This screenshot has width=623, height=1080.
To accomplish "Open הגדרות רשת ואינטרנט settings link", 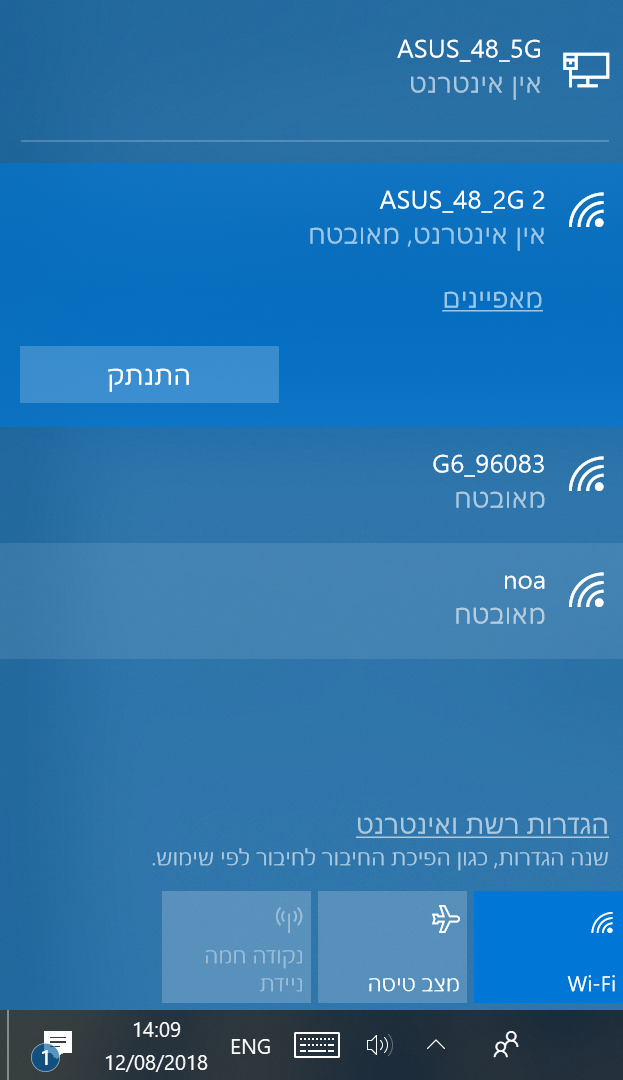I will point(482,825).
